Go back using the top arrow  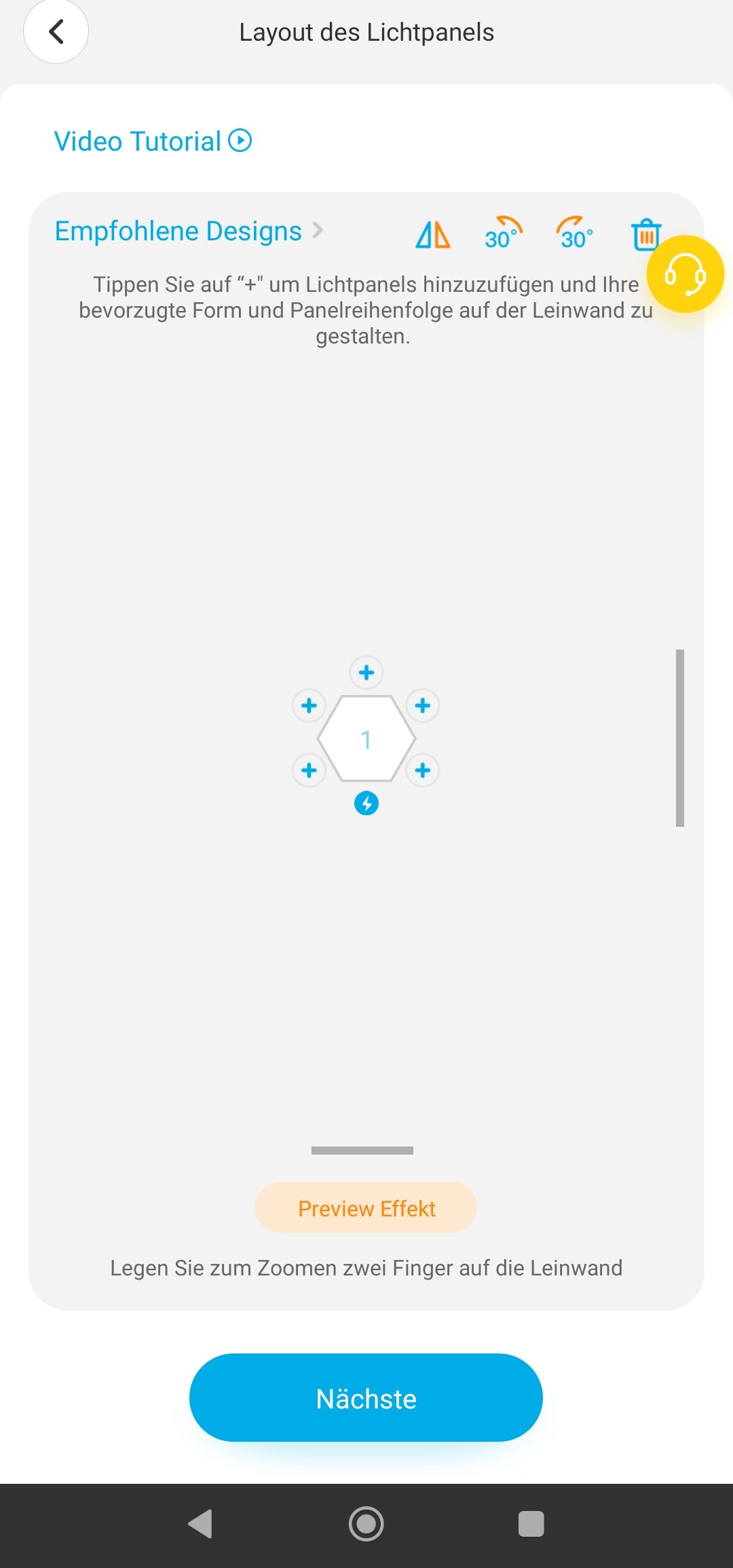pos(56,32)
